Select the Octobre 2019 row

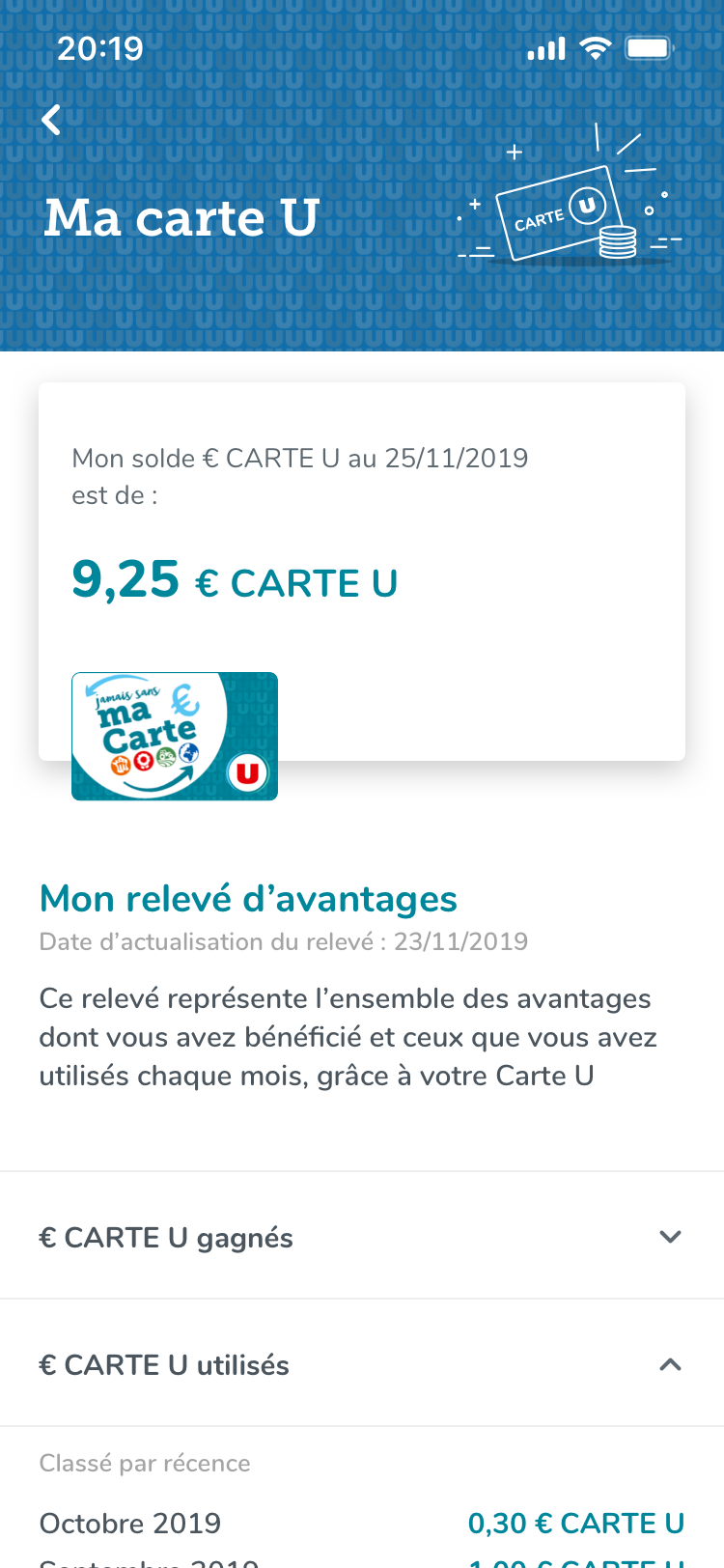pos(129,1524)
